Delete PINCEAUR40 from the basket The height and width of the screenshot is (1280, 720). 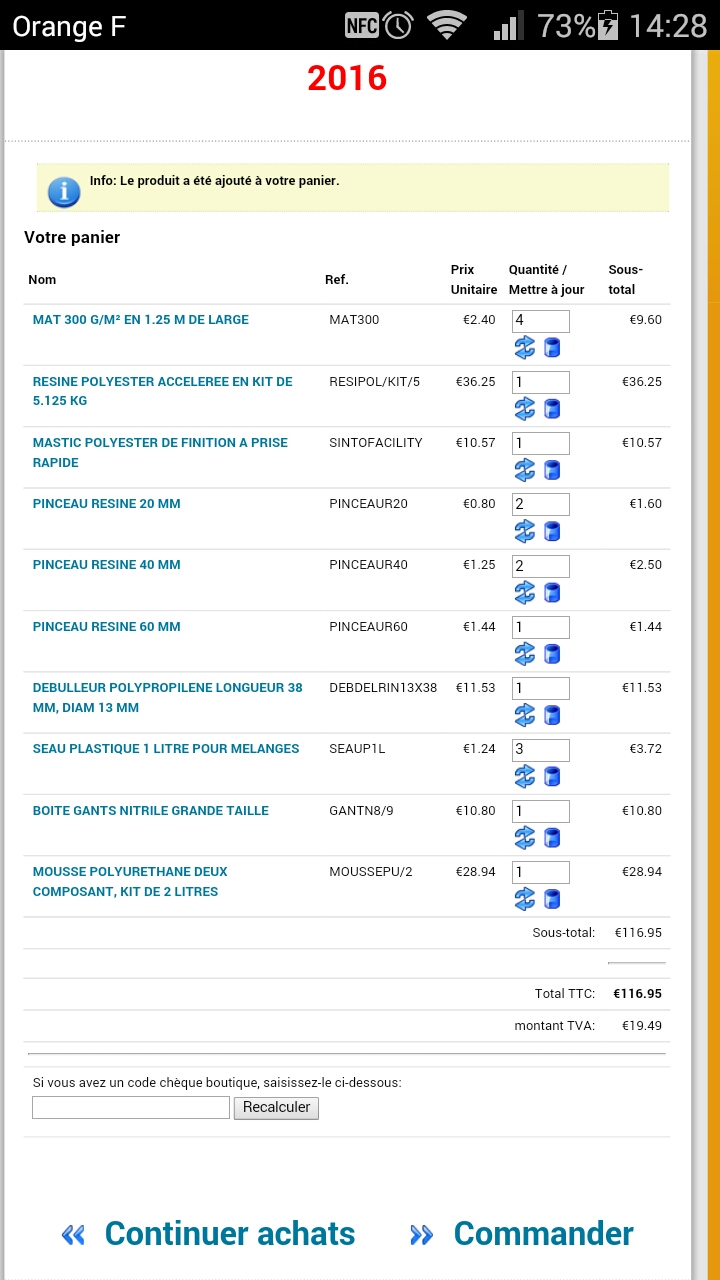552,593
